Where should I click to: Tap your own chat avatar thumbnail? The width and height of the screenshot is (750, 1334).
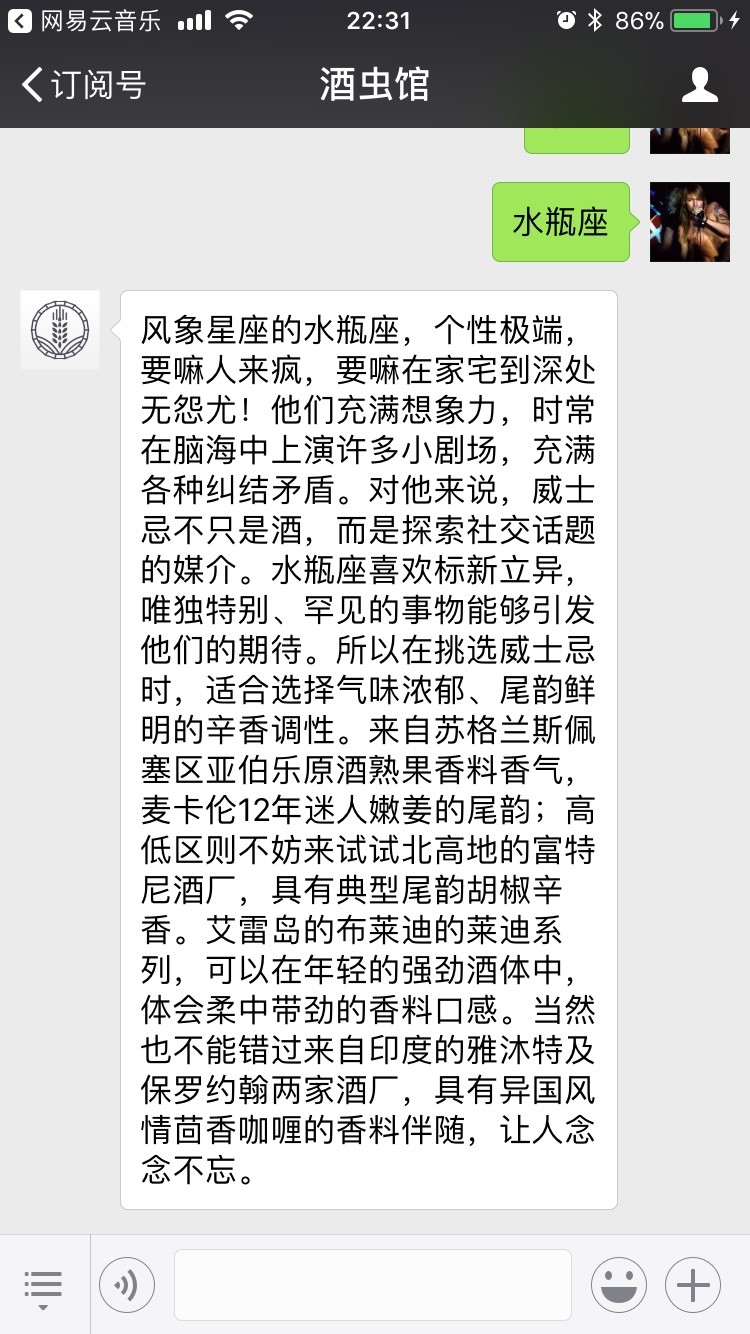click(689, 222)
